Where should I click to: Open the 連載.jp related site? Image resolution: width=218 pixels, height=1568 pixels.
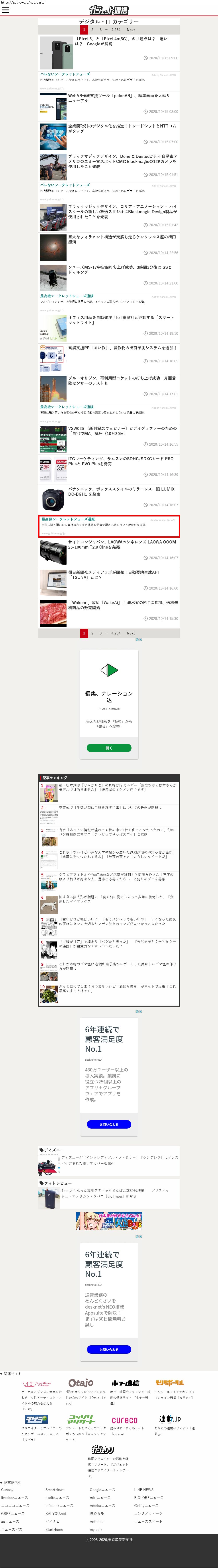pos(170,1419)
